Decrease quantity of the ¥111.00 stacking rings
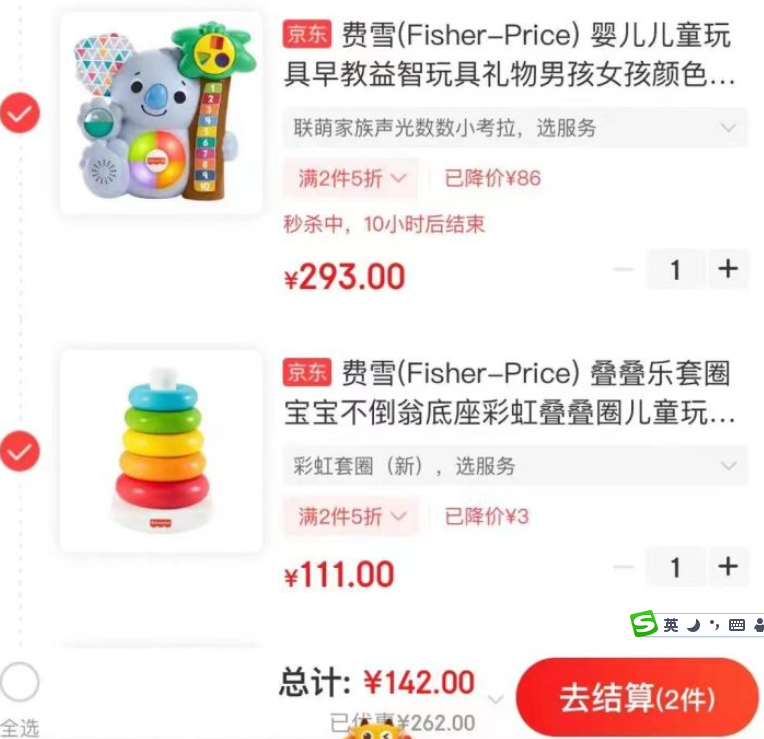 point(624,567)
